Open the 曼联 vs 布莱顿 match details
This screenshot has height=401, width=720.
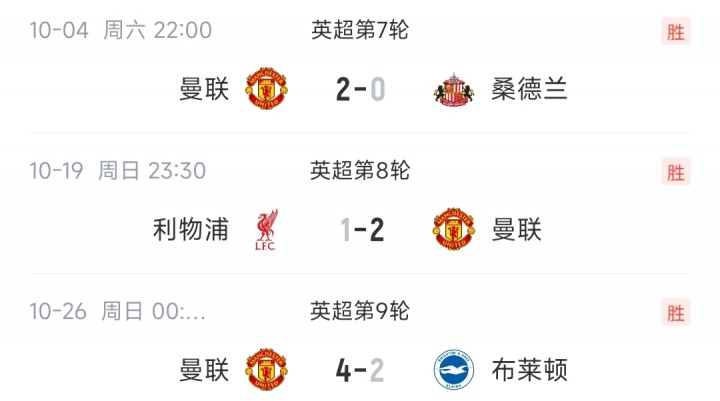360,371
